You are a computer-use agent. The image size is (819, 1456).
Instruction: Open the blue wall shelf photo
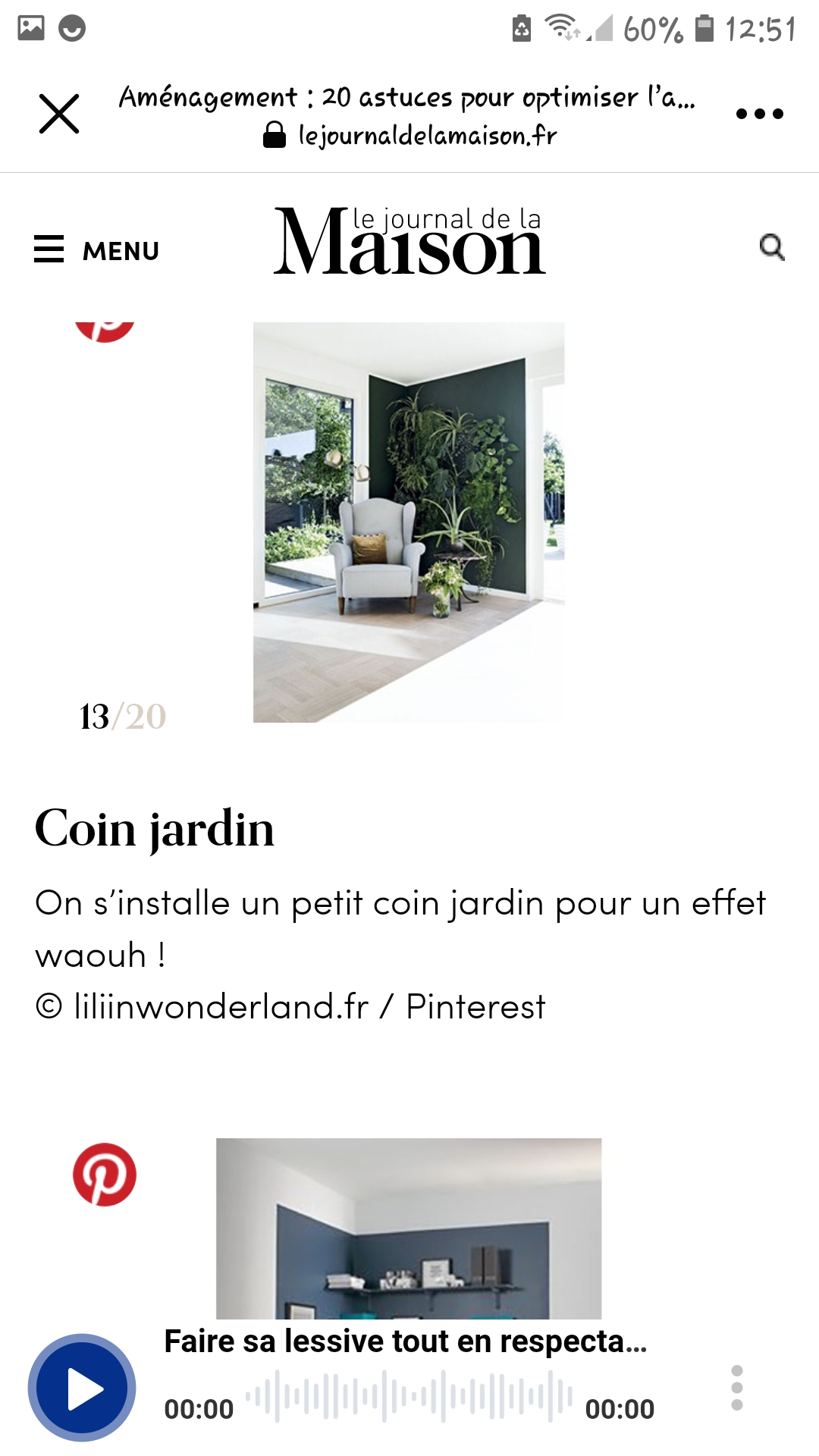click(409, 1228)
